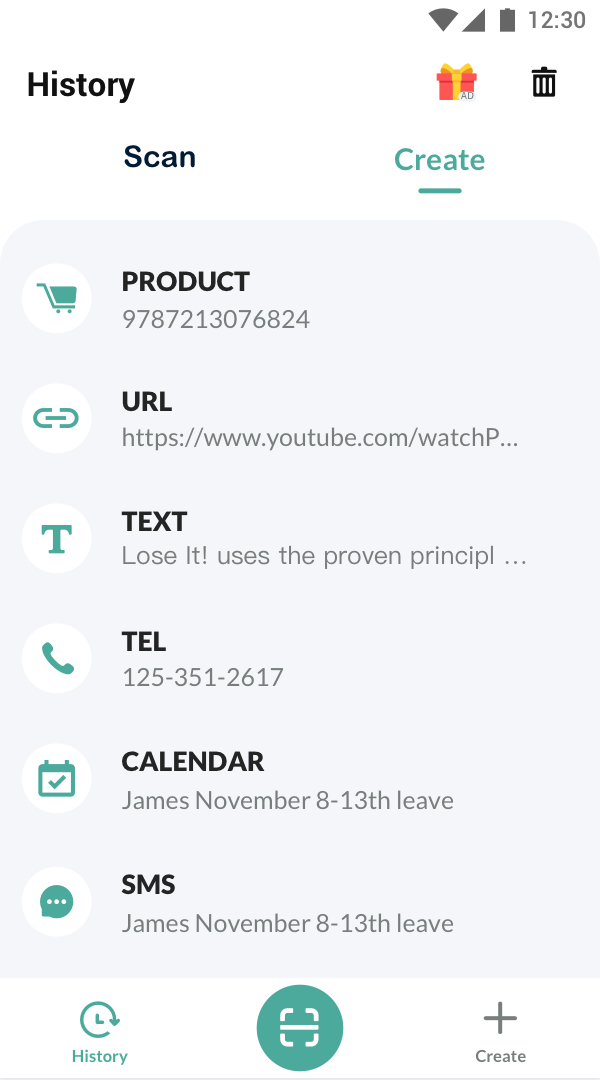Select the Create tab under History
Screen dimensions: 600x1080
tap(439, 160)
